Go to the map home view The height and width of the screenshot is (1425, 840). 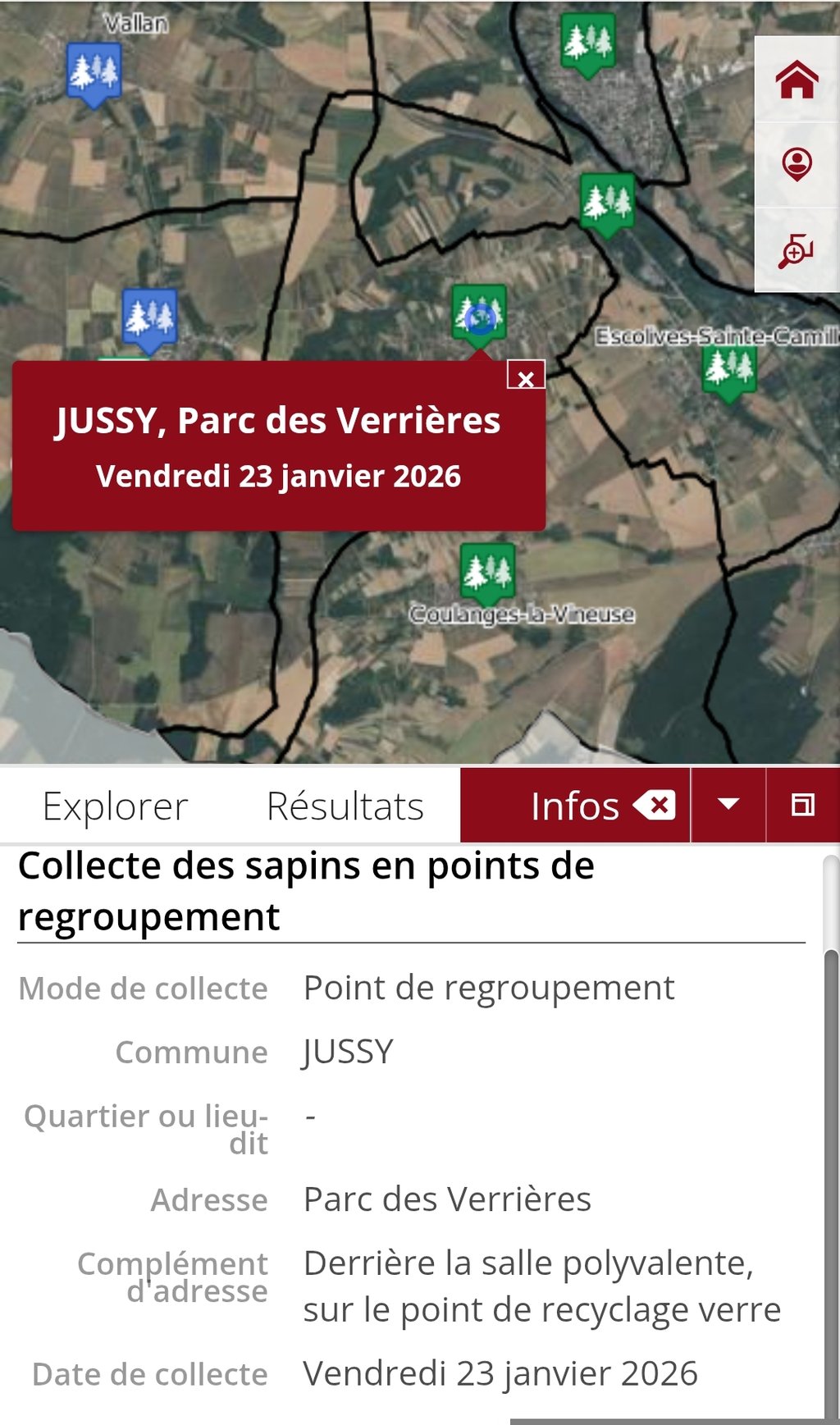click(x=797, y=80)
